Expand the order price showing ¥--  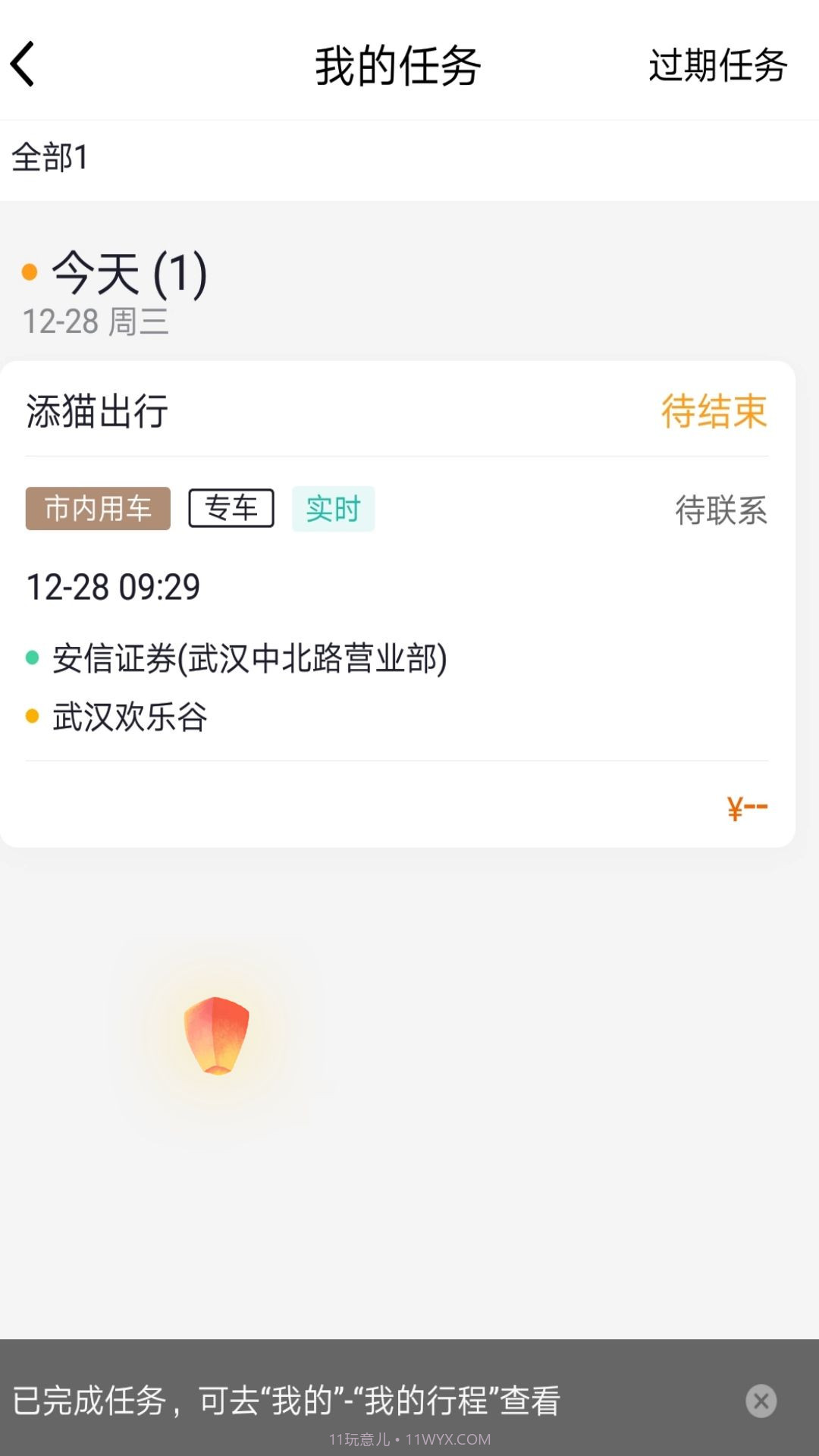tap(745, 806)
